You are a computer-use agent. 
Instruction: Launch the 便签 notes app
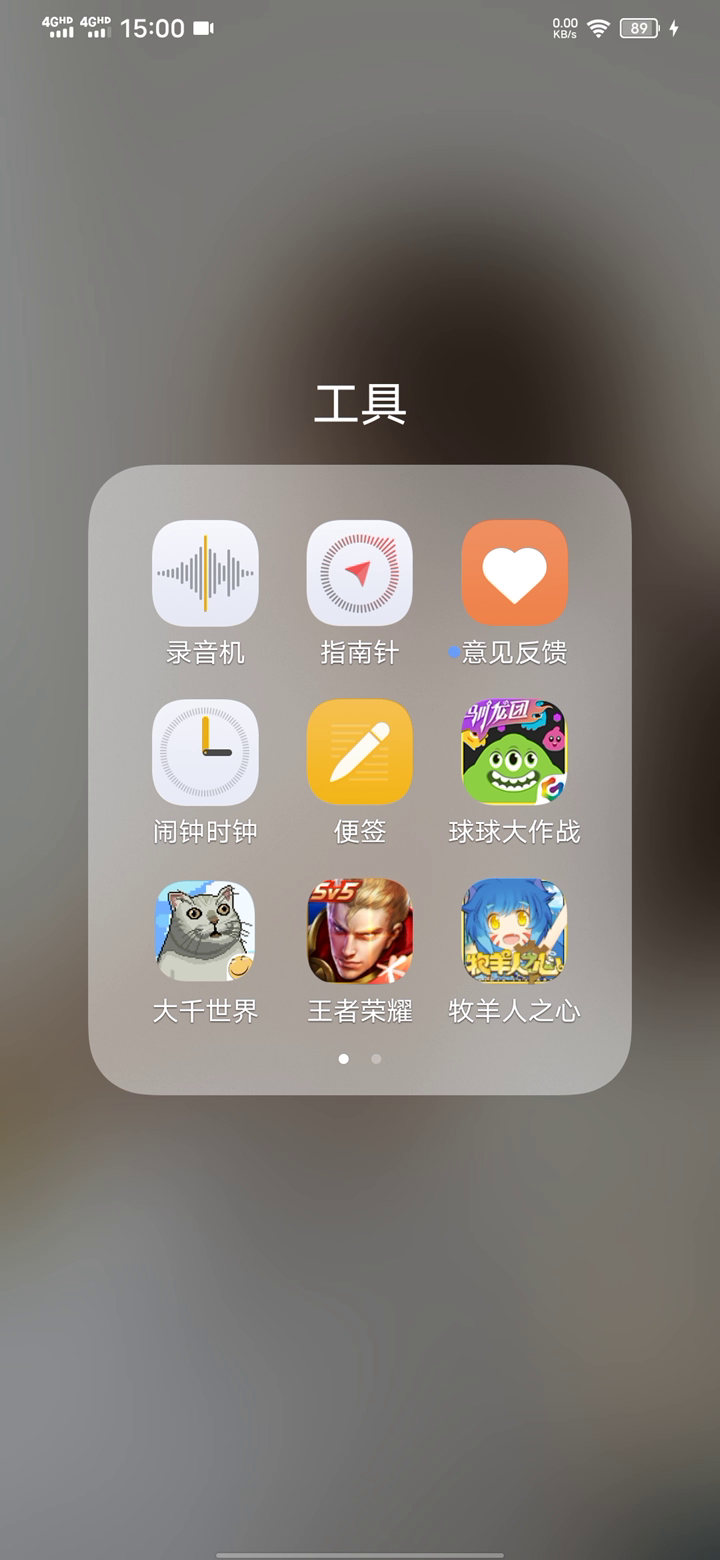click(x=360, y=752)
